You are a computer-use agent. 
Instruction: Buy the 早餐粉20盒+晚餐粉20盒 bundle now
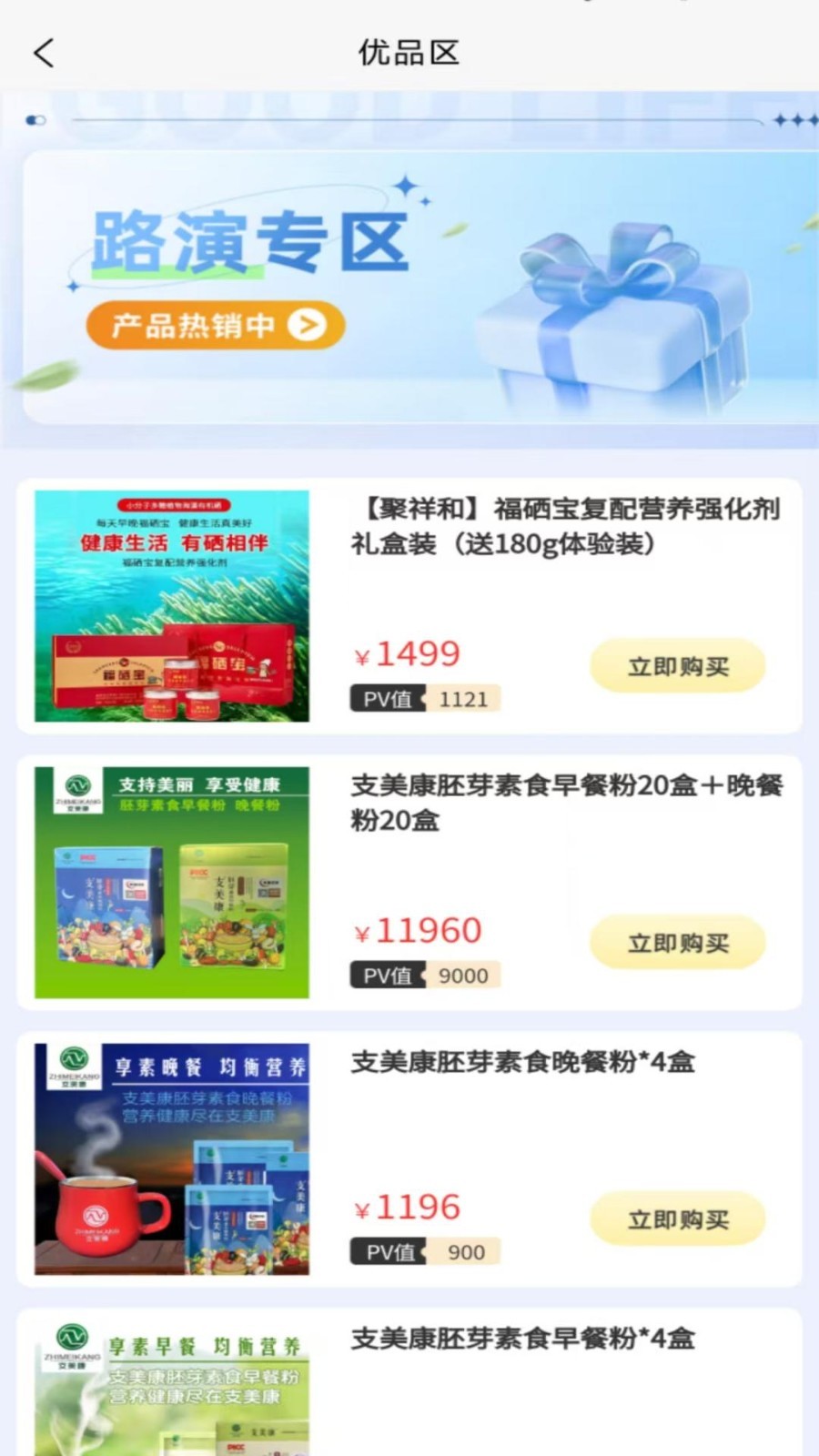(677, 943)
